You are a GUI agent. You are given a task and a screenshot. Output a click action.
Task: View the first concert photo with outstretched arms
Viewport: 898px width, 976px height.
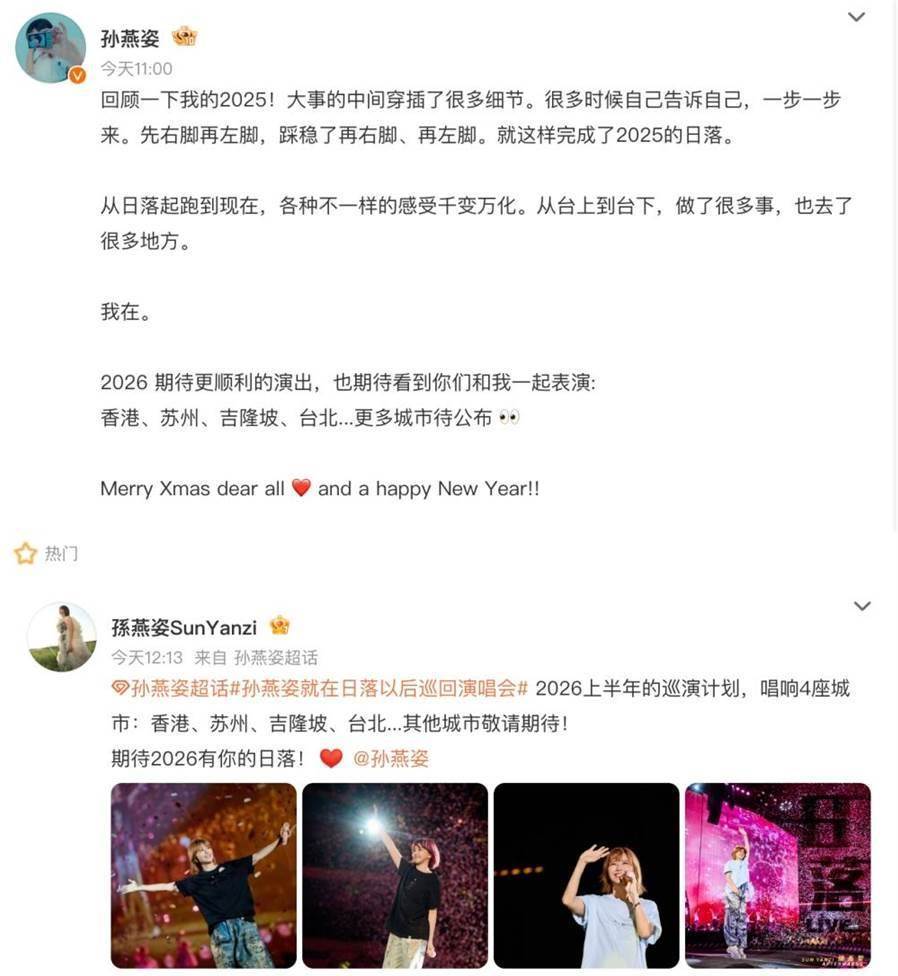(x=204, y=875)
